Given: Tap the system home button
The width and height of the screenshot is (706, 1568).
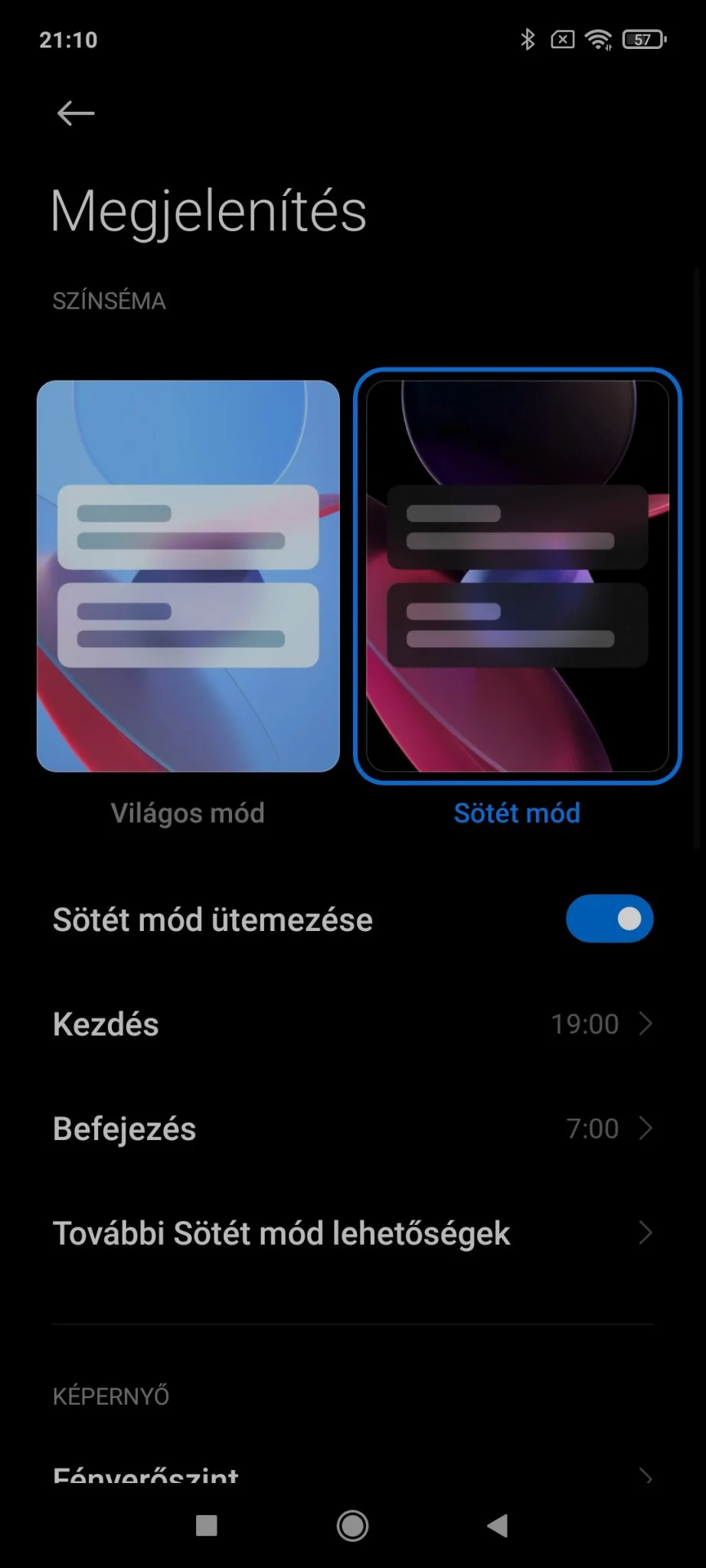Looking at the screenshot, I should coord(352,1526).
